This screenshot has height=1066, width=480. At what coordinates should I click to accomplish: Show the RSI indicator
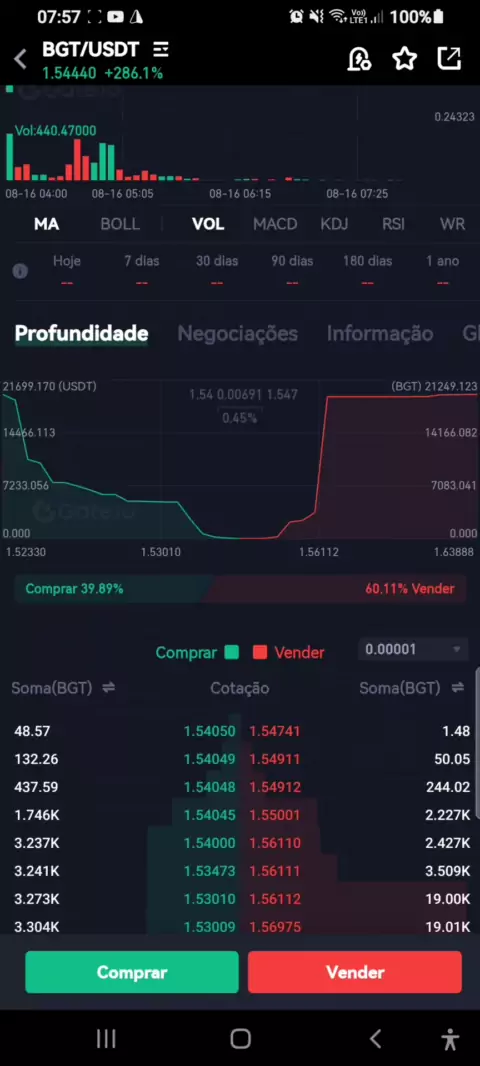coord(393,224)
